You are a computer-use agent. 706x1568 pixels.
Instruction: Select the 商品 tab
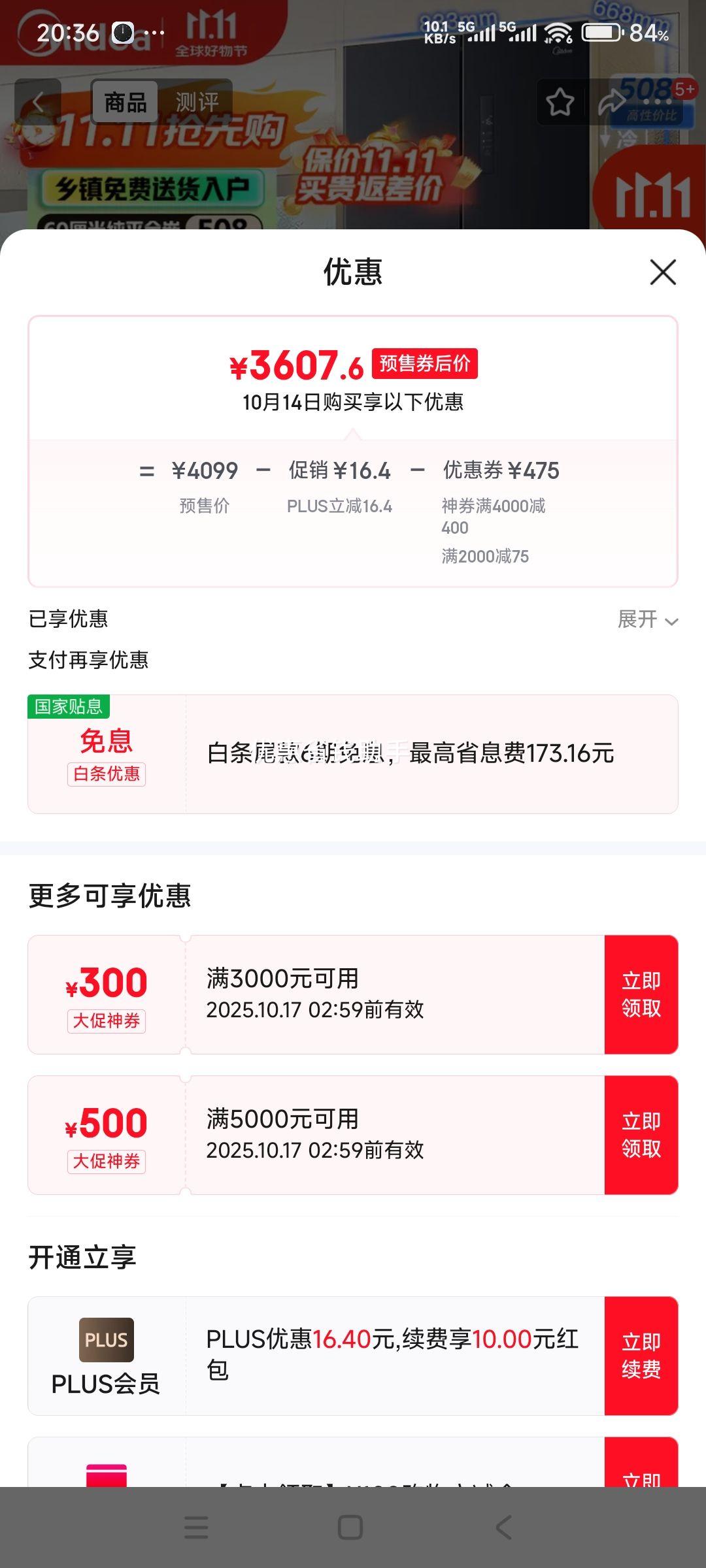tap(125, 102)
